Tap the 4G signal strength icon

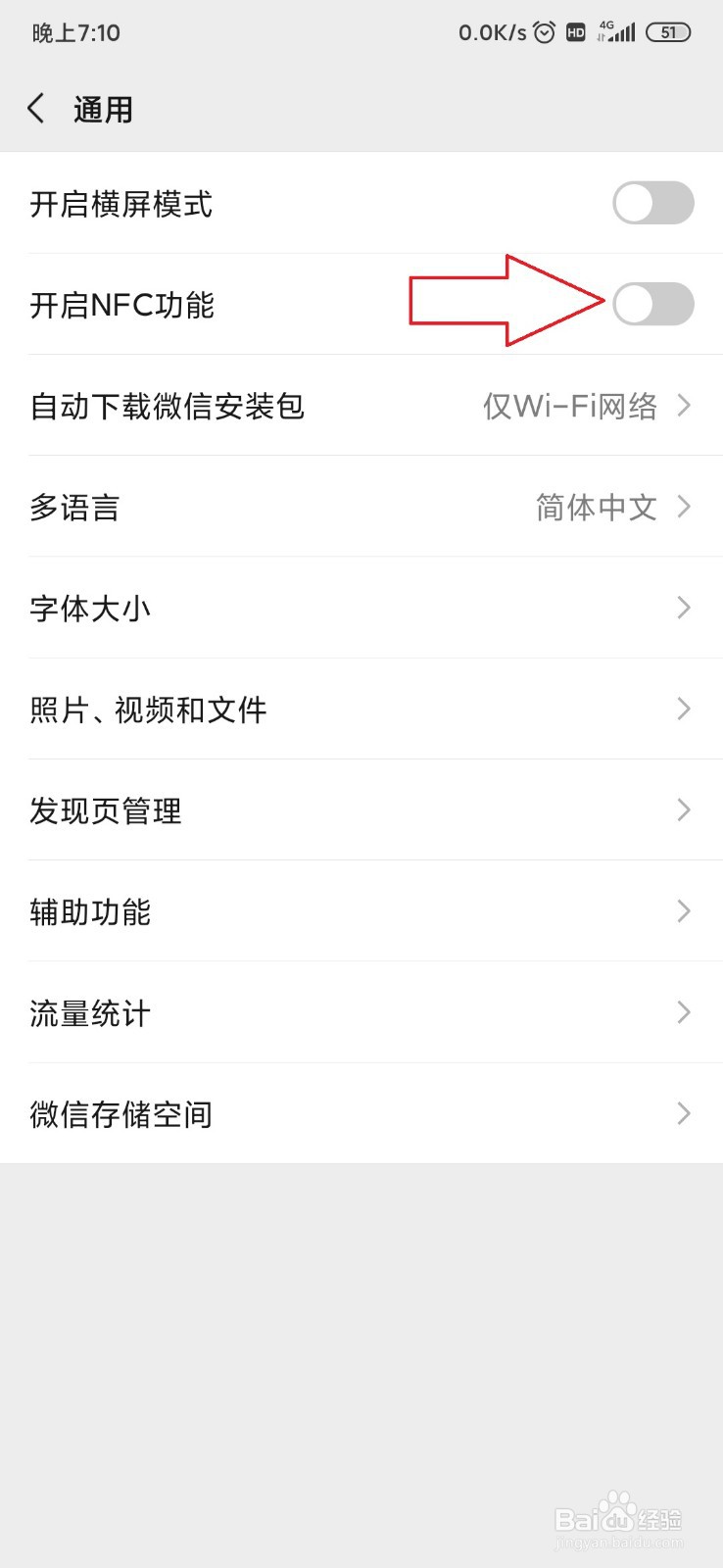pos(620,32)
